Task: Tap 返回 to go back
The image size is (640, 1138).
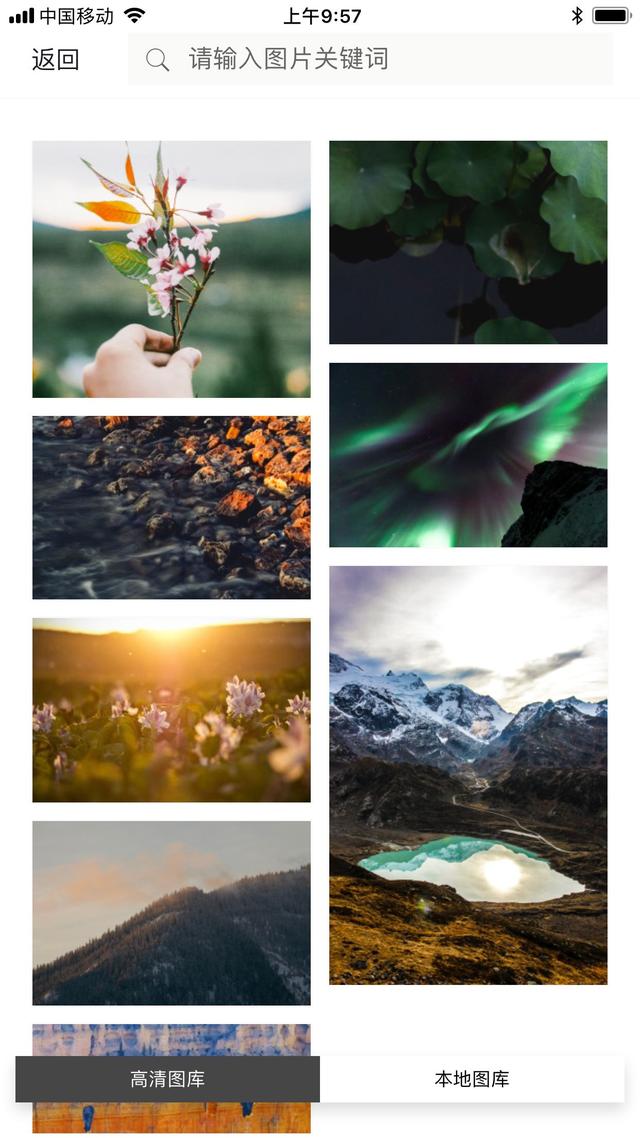Action: pyautogui.click(x=55, y=60)
